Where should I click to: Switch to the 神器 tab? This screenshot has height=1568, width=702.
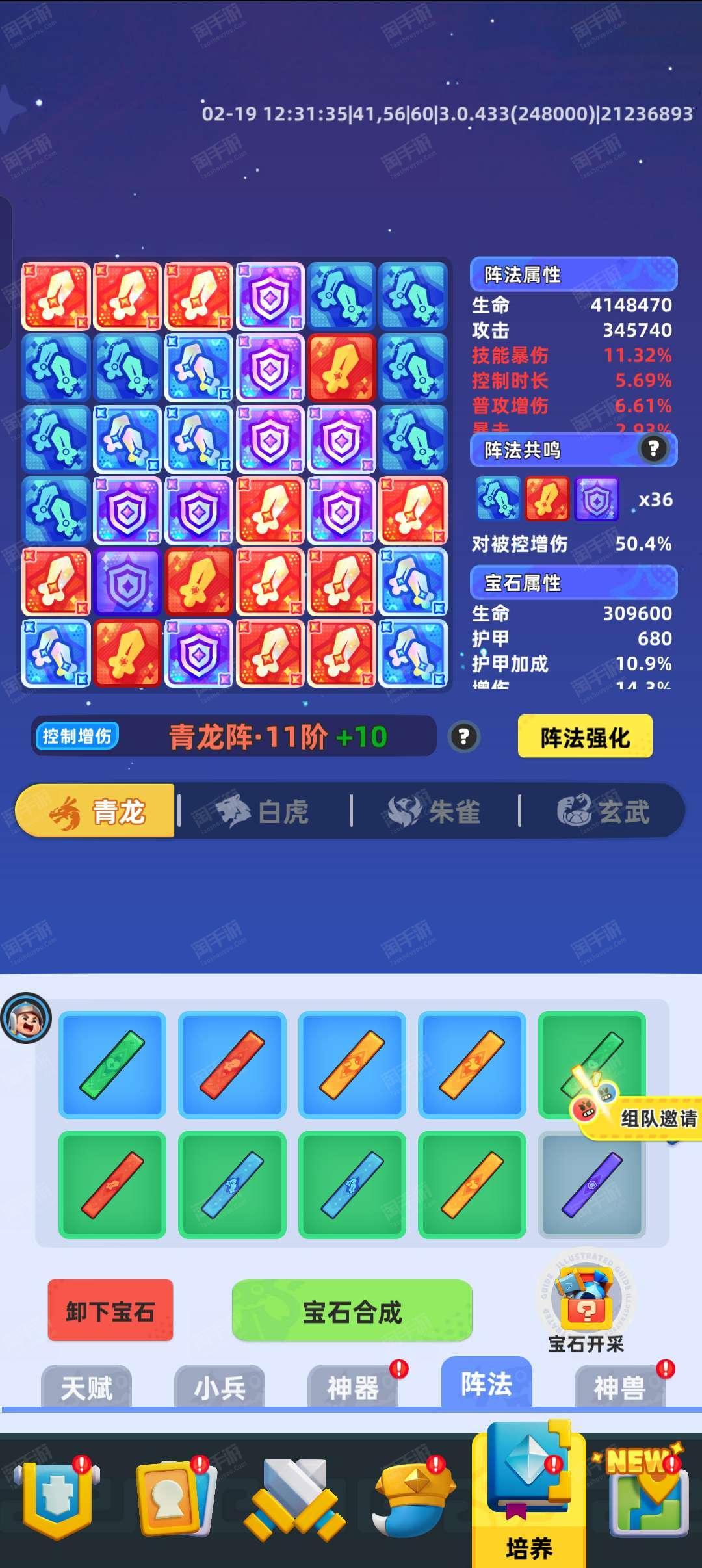pos(353,1387)
